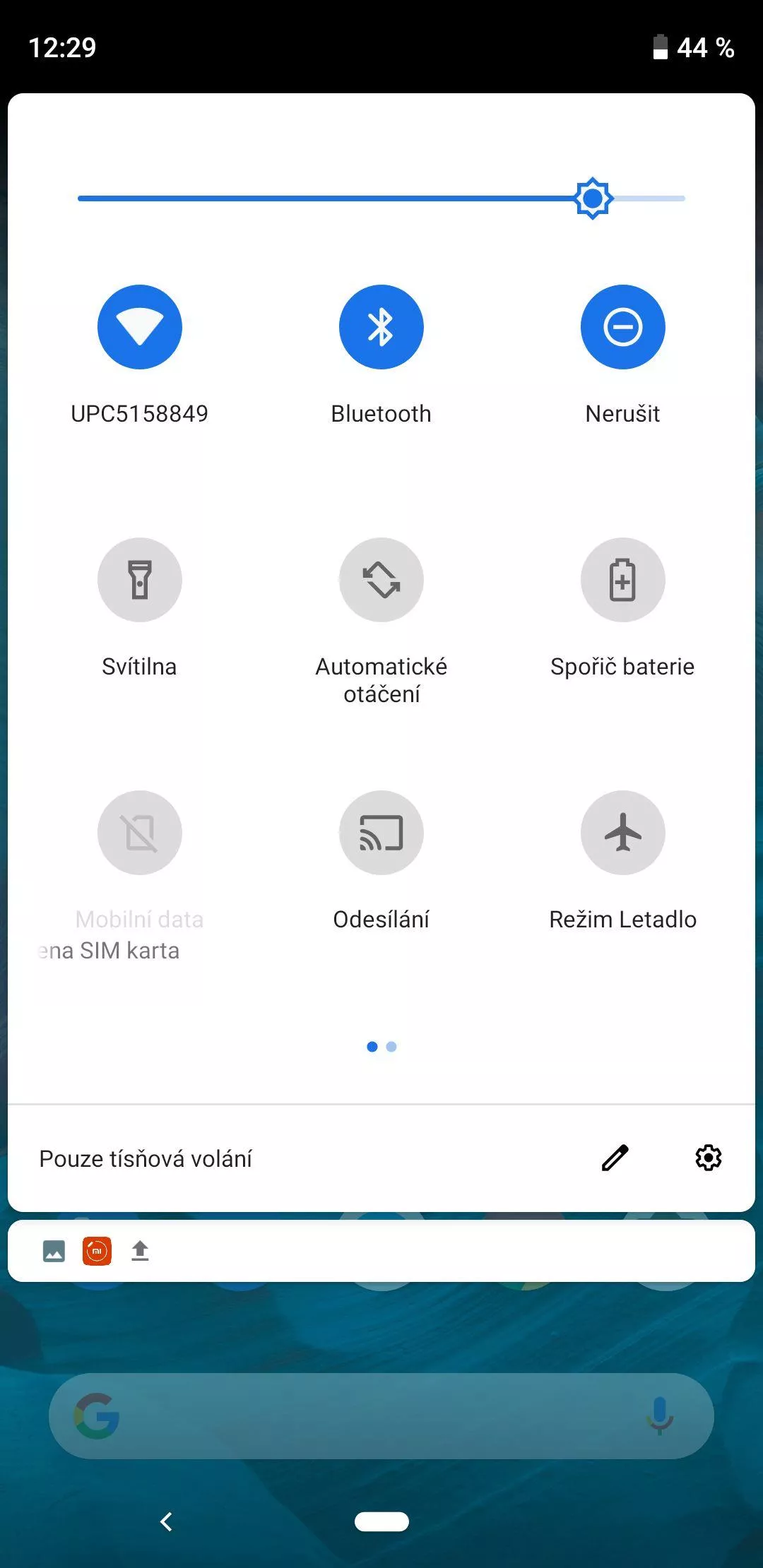Turn on the Svítilna flashlight

140,580
